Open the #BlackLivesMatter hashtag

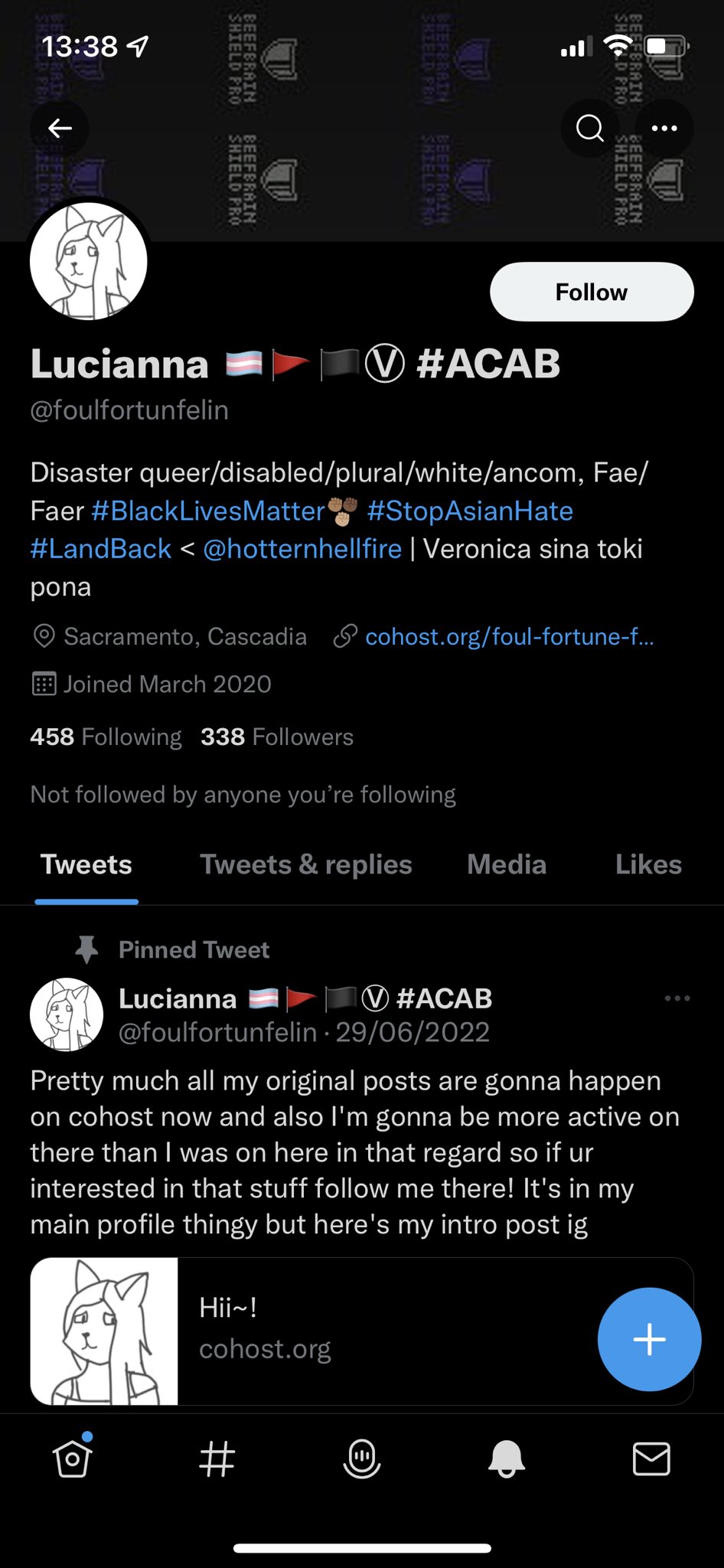(208, 511)
